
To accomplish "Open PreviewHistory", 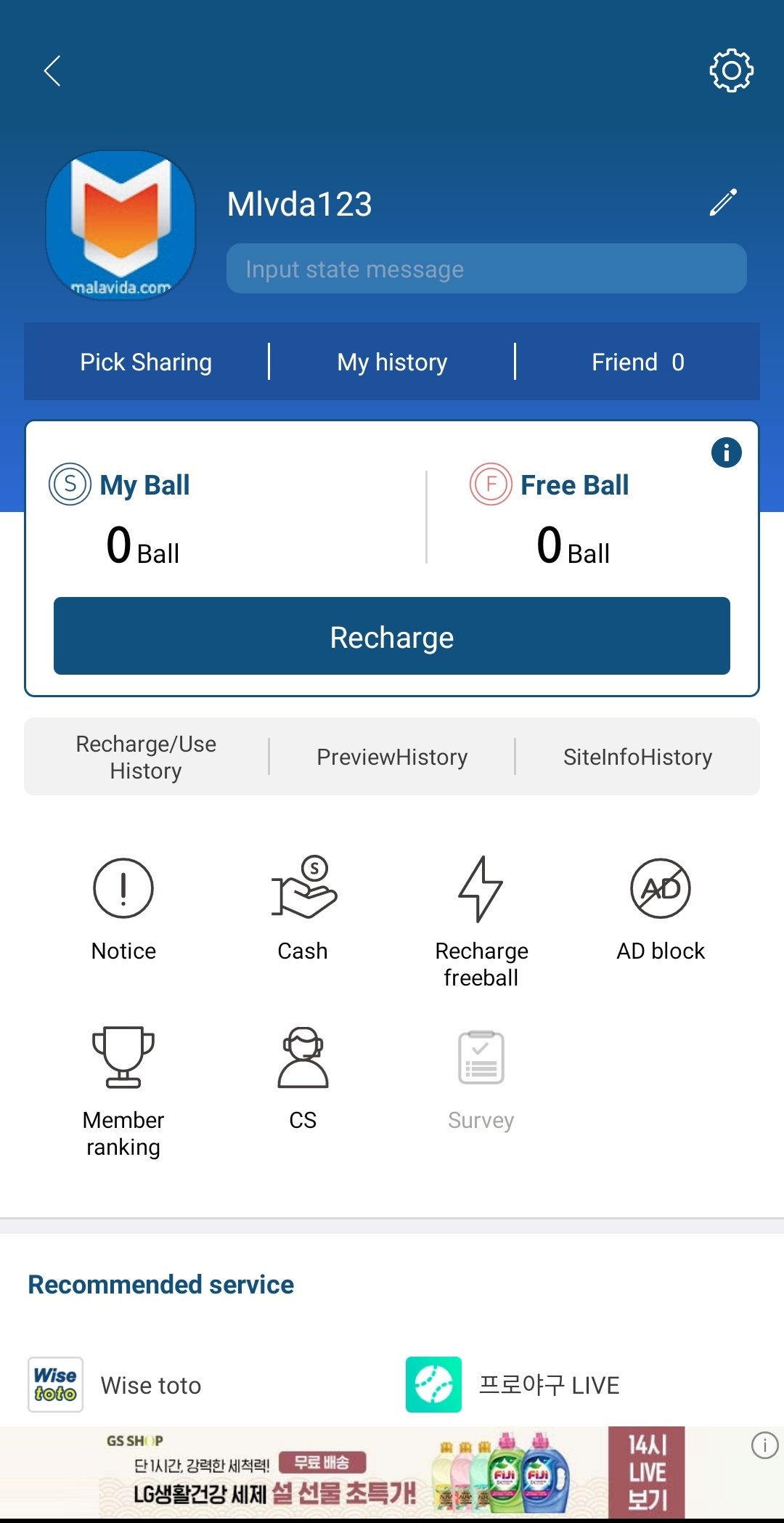I will point(392,757).
